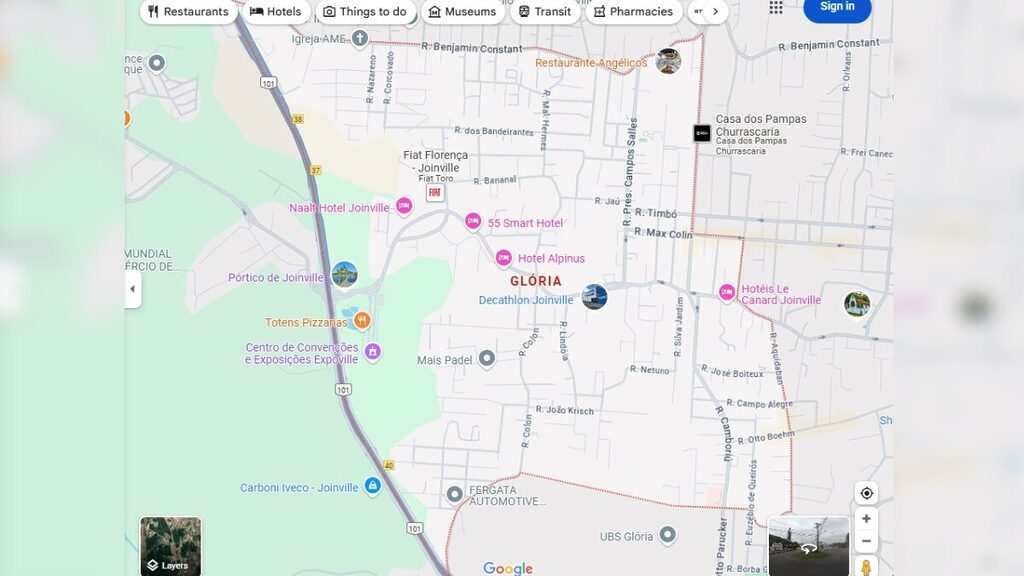Center map on my location

pyautogui.click(x=866, y=493)
